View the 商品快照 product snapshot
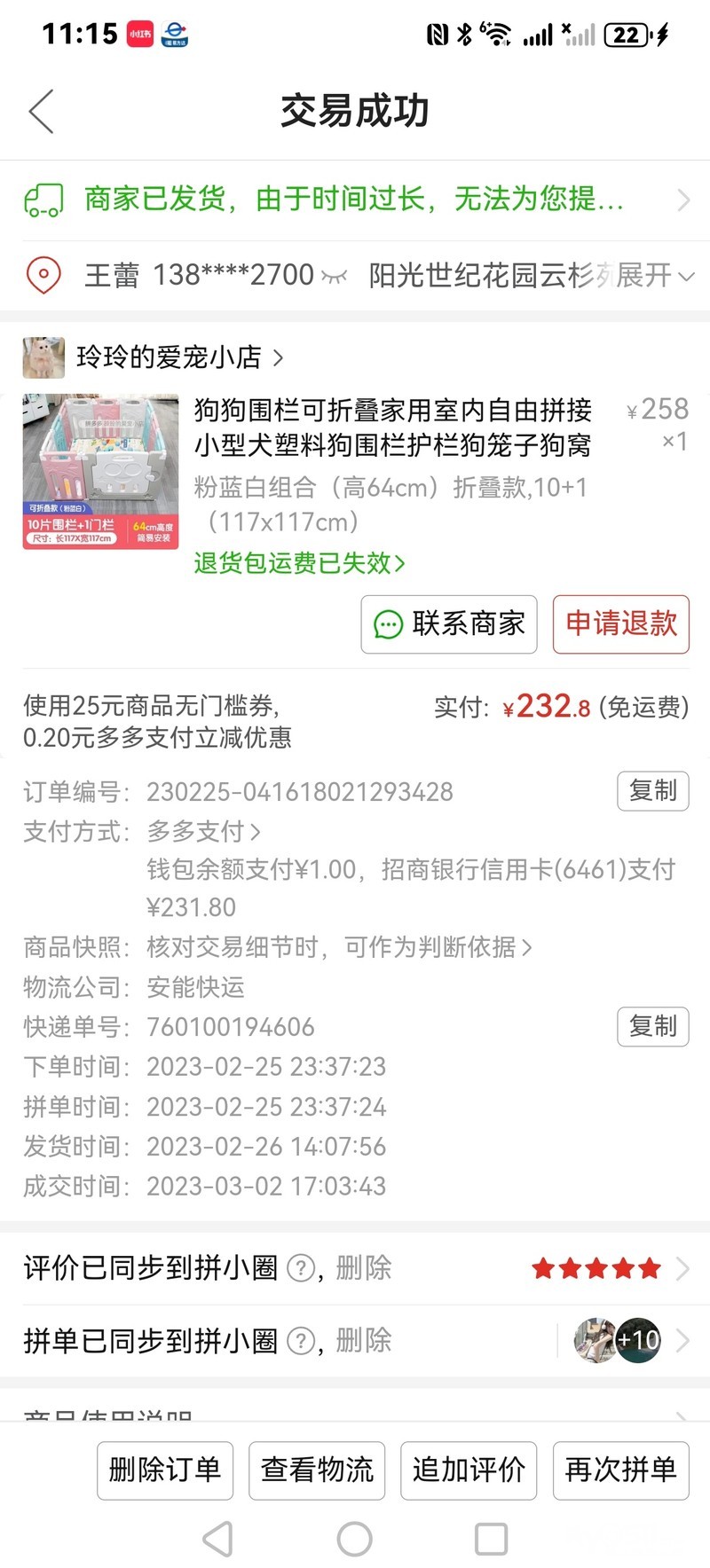The width and height of the screenshot is (710, 1568). 339,947
